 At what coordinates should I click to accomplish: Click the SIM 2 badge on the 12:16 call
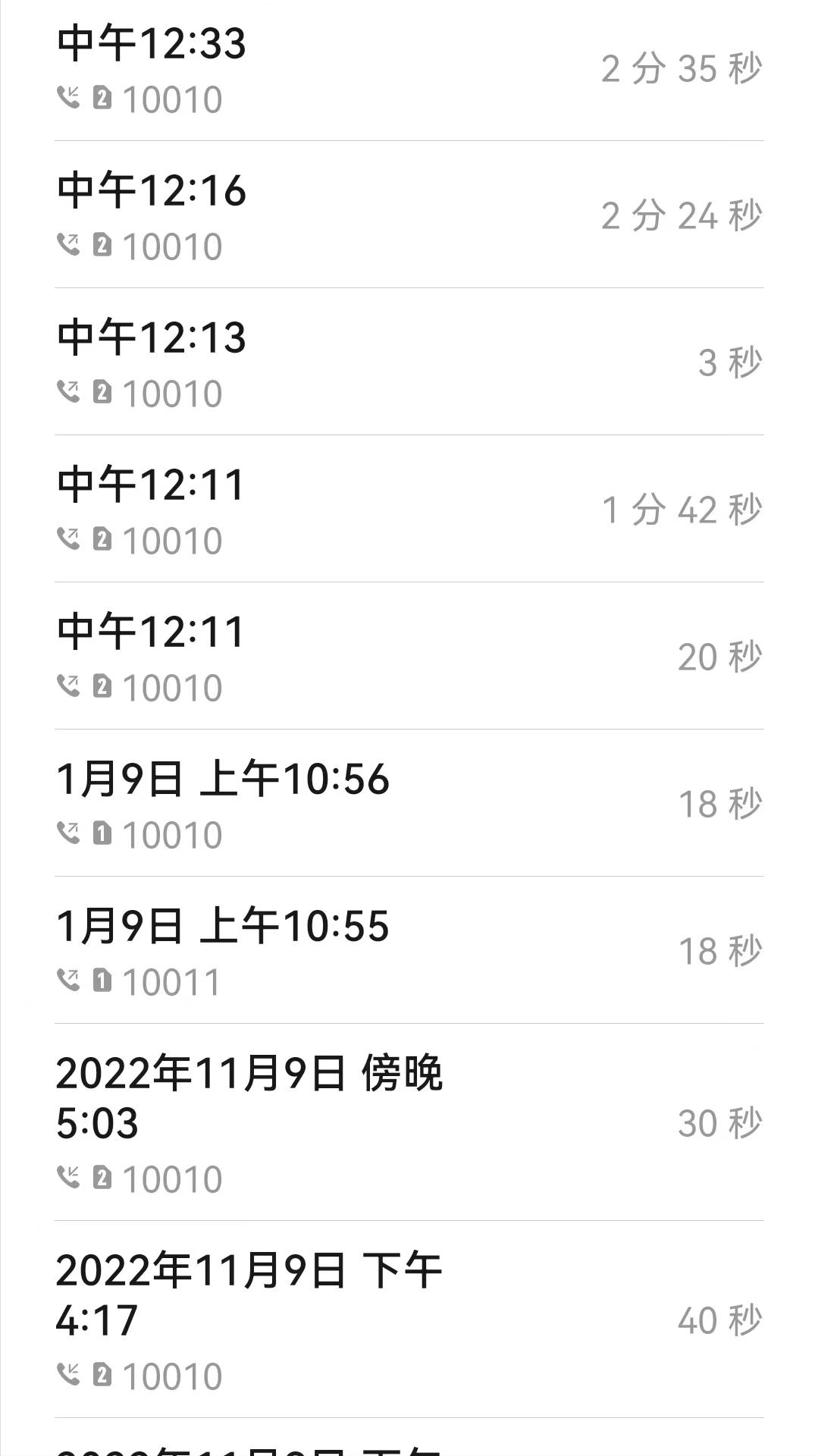[x=103, y=246]
